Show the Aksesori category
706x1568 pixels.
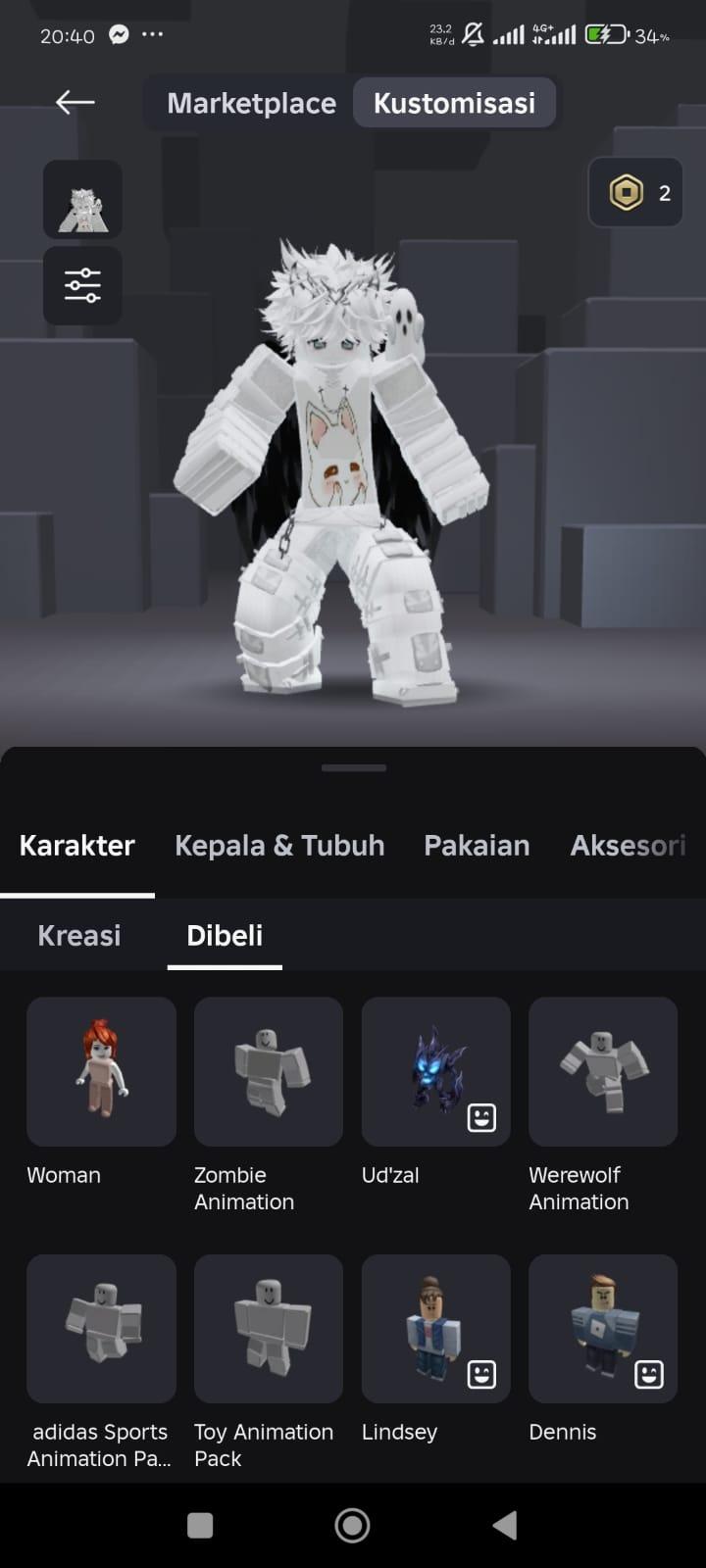pos(628,845)
